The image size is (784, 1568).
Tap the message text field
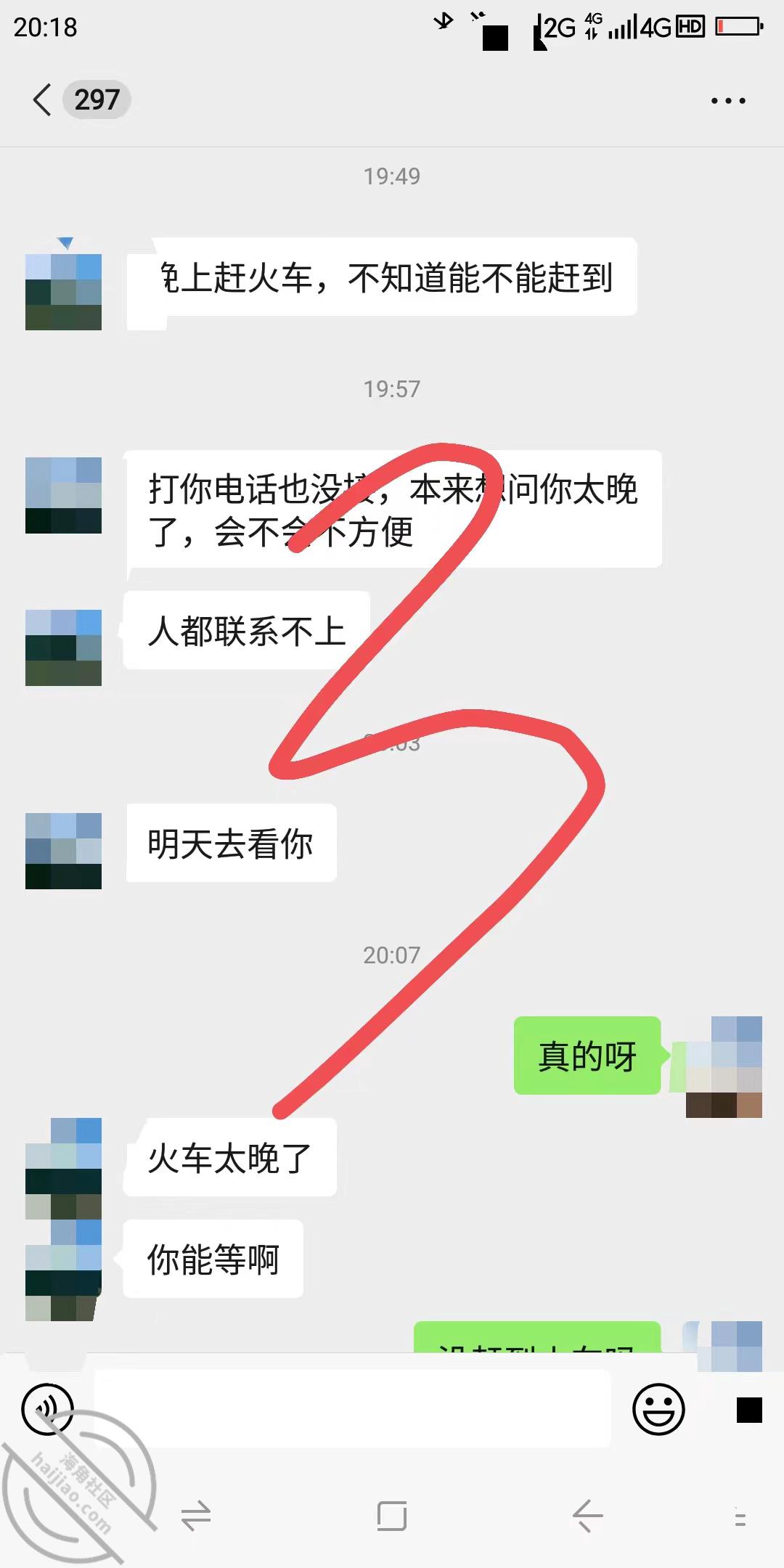click(352, 1408)
